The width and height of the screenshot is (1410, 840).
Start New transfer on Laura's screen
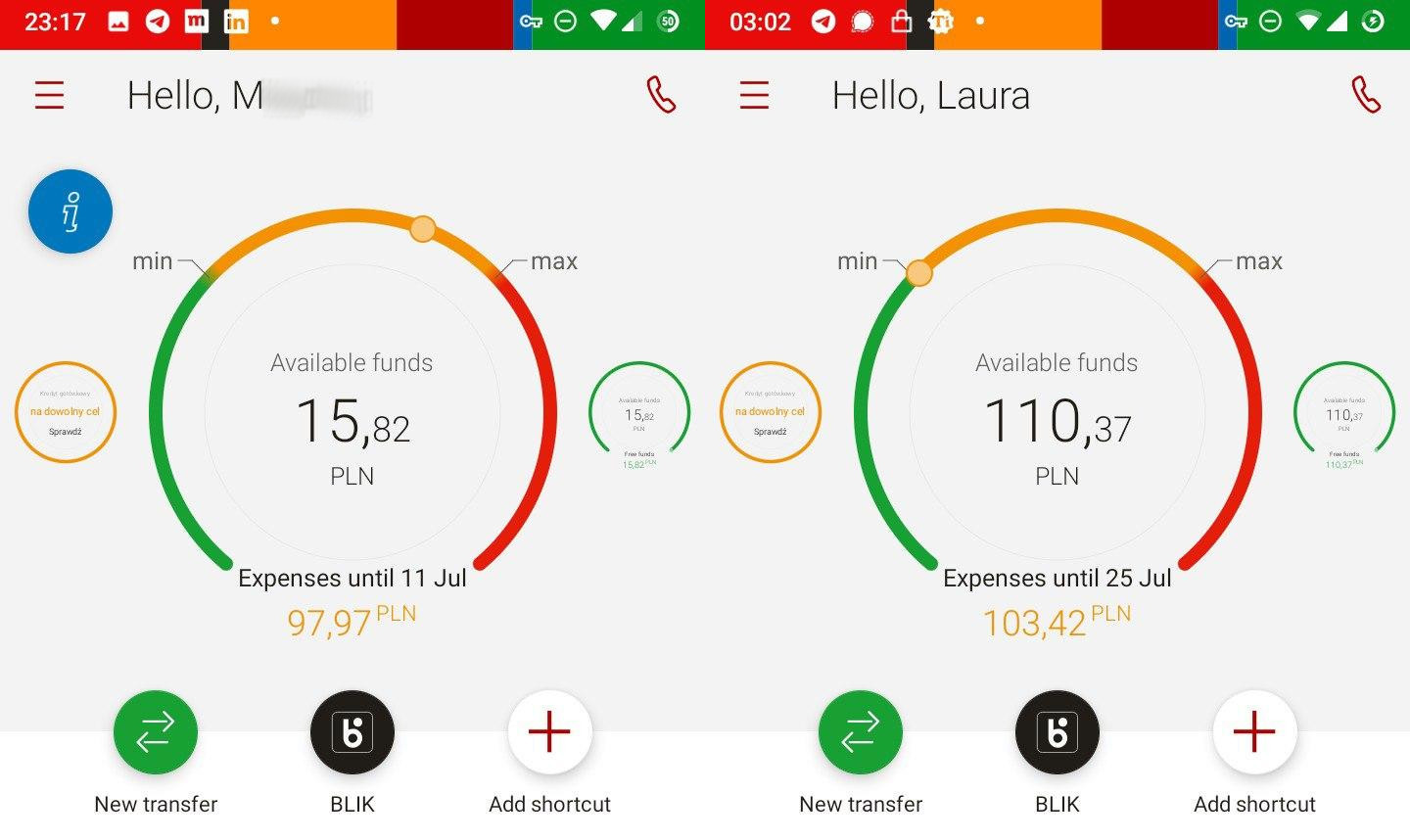coord(861,732)
